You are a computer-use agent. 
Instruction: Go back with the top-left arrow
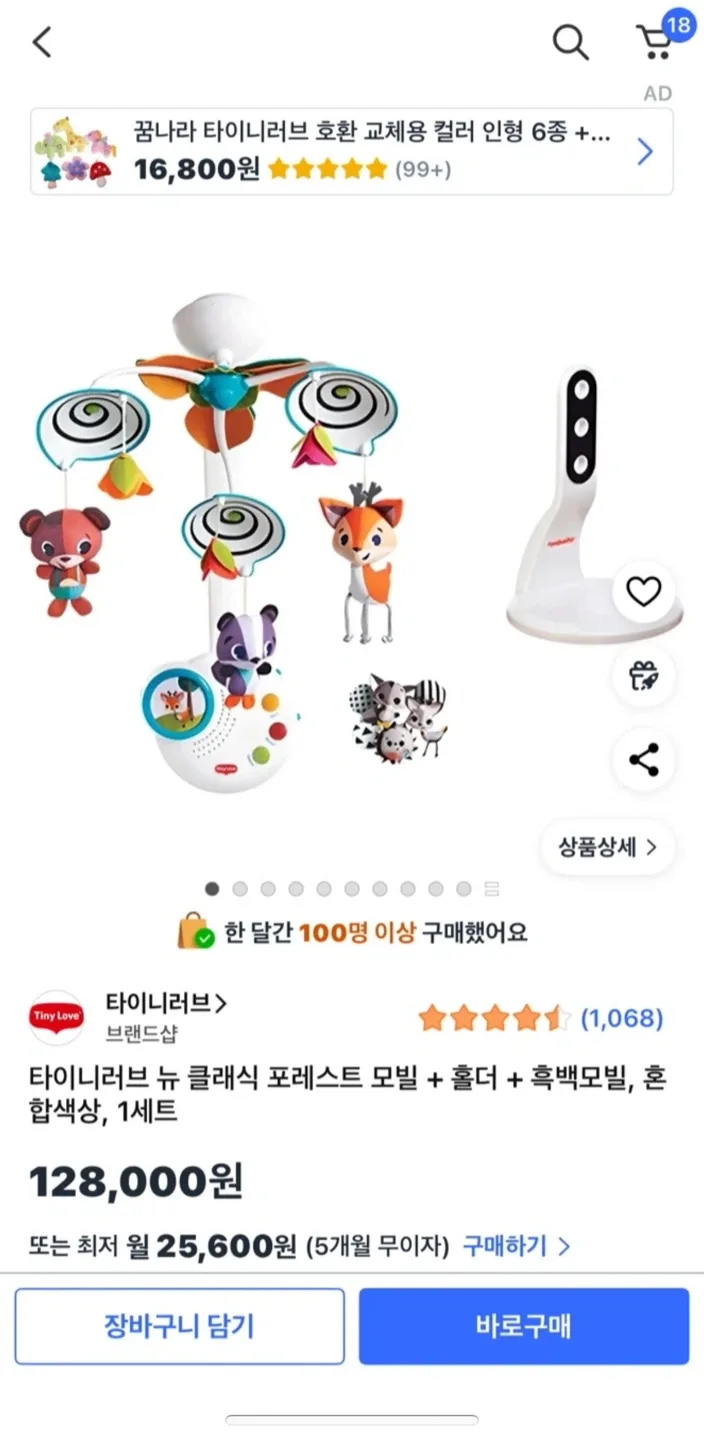pyautogui.click(x=41, y=42)
